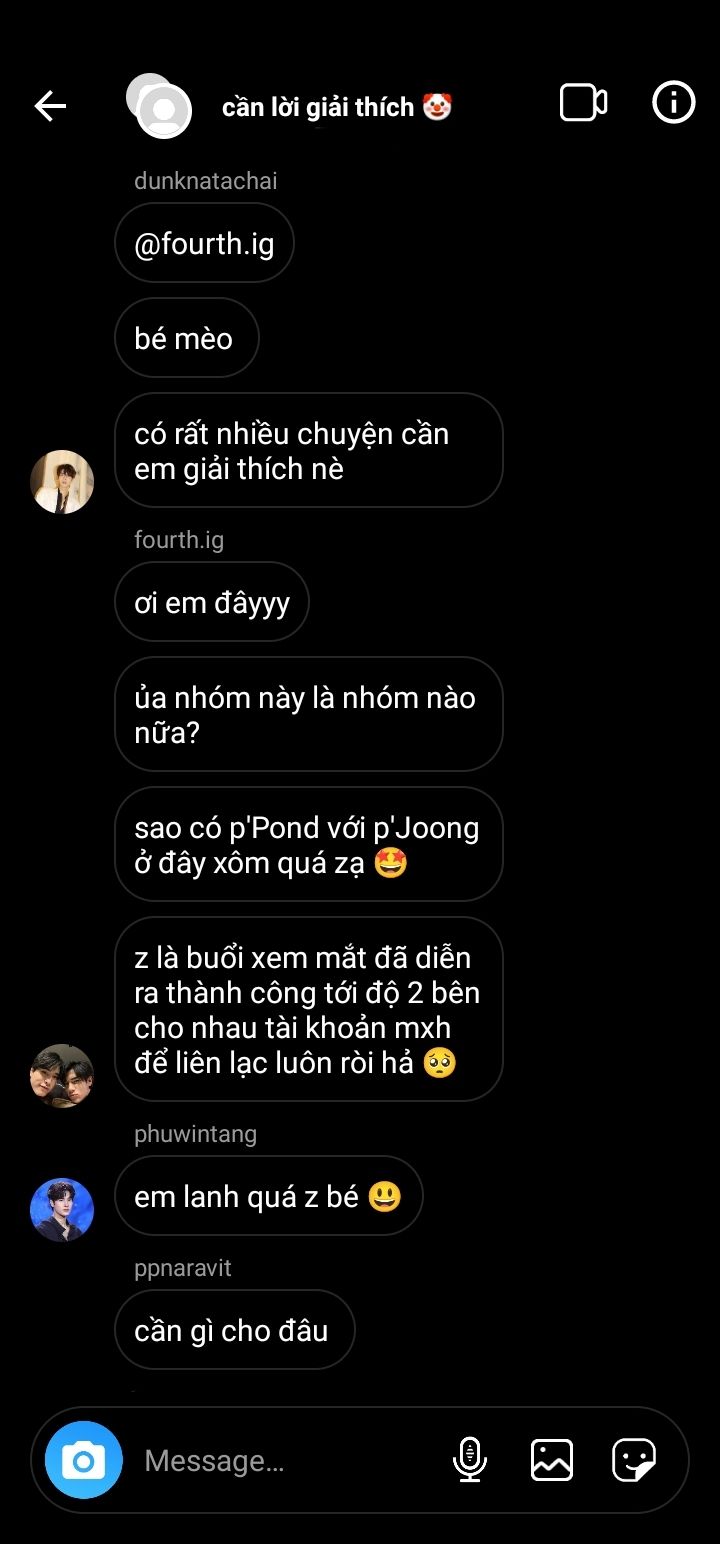
Task: View dunknatachai's profile picture
Action: 62,482
